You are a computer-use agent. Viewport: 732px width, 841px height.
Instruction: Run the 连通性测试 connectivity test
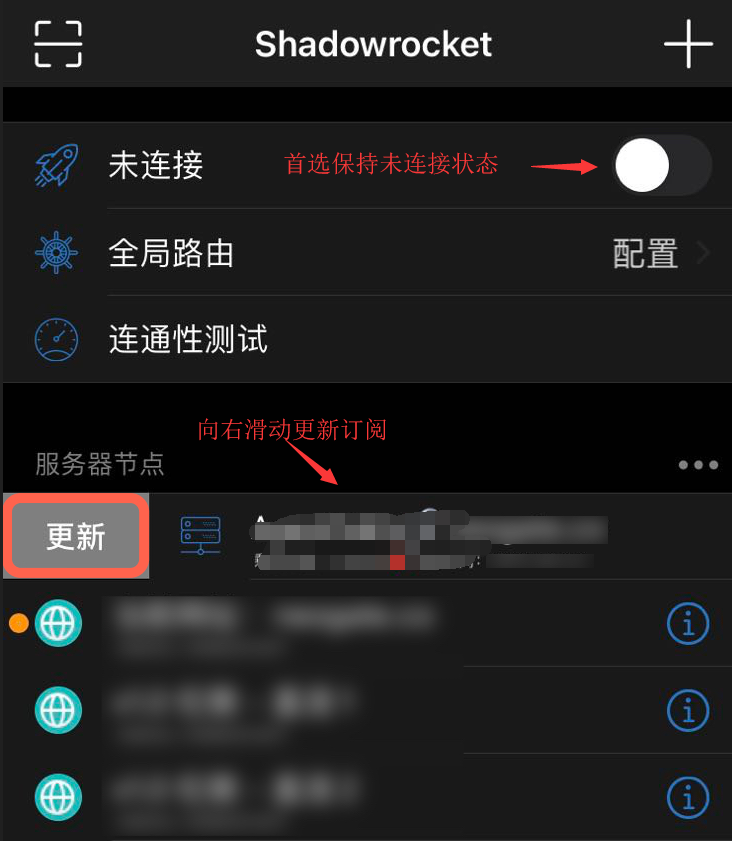click(x=188, y=340)
